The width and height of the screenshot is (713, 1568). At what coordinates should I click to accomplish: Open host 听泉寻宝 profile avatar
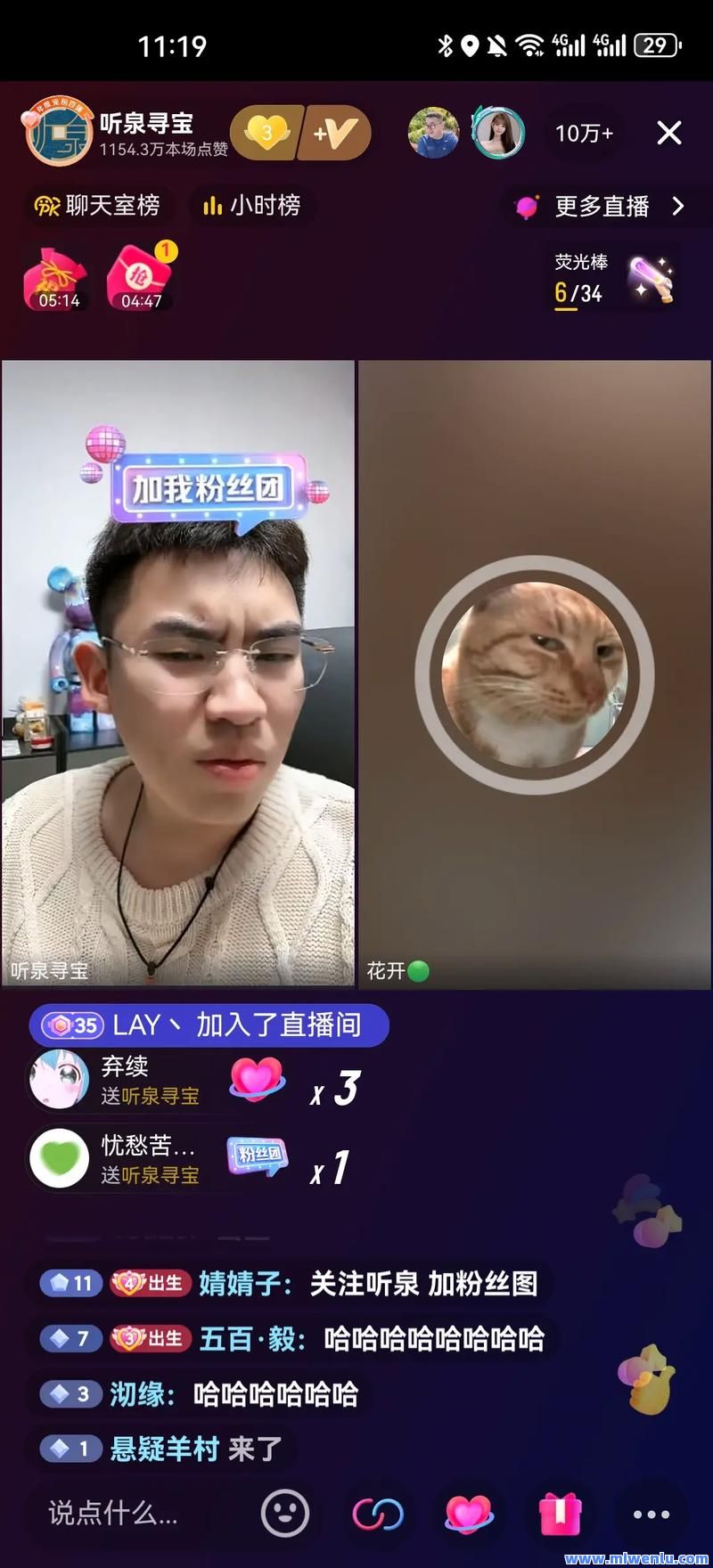[x=59, y=134]
